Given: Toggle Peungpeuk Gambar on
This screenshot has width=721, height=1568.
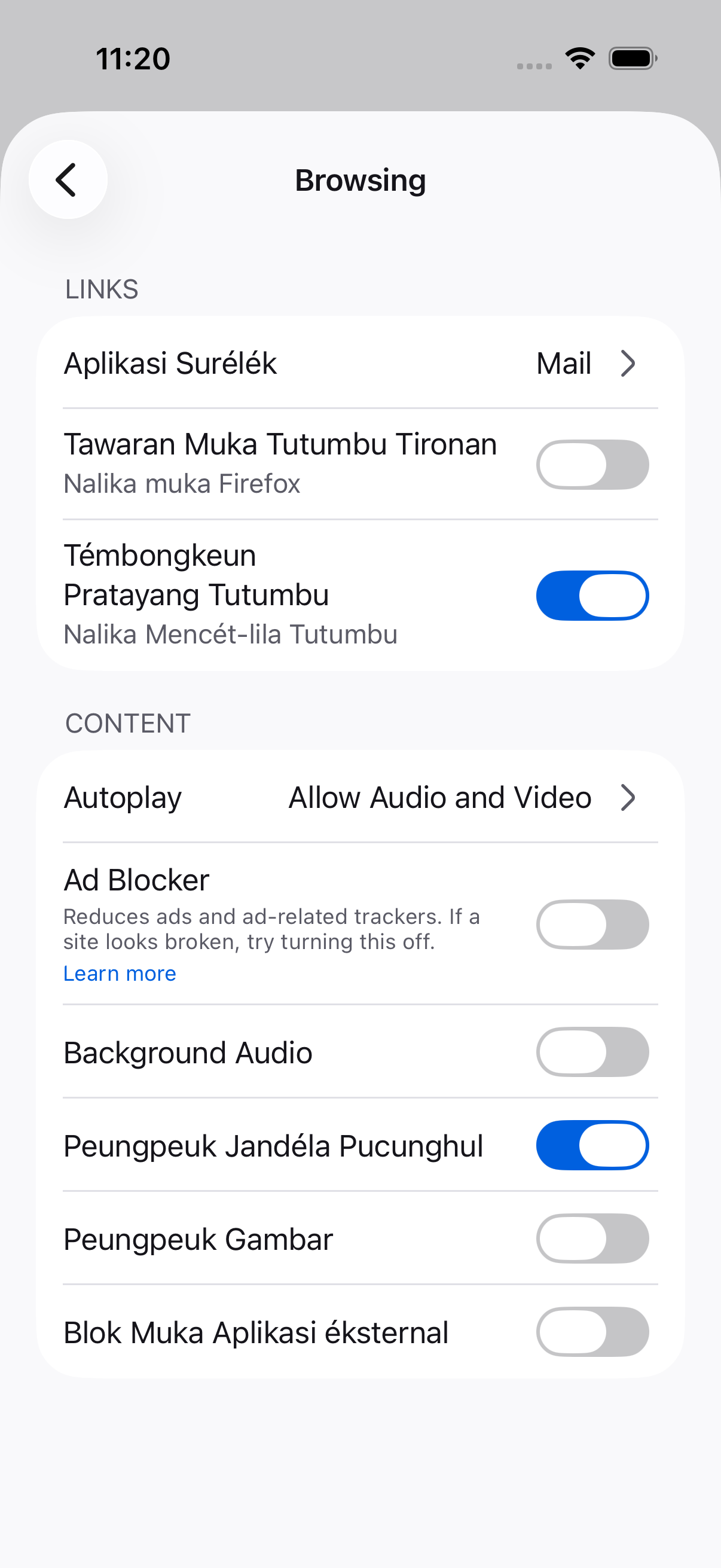Looking at the screenshot, I should 592,1238.
